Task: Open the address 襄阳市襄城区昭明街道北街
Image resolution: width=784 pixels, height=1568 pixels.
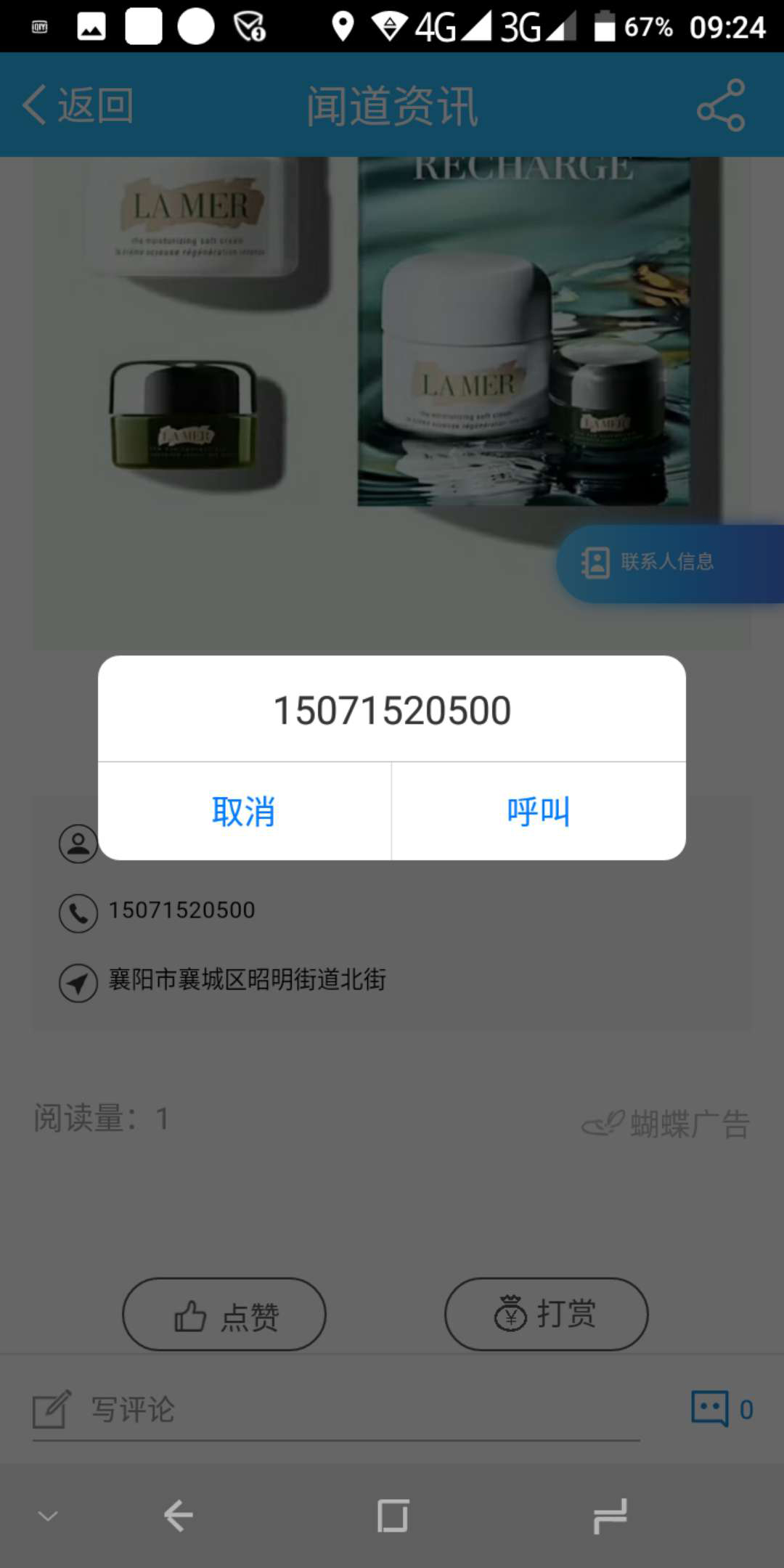Action: point(247,981)
